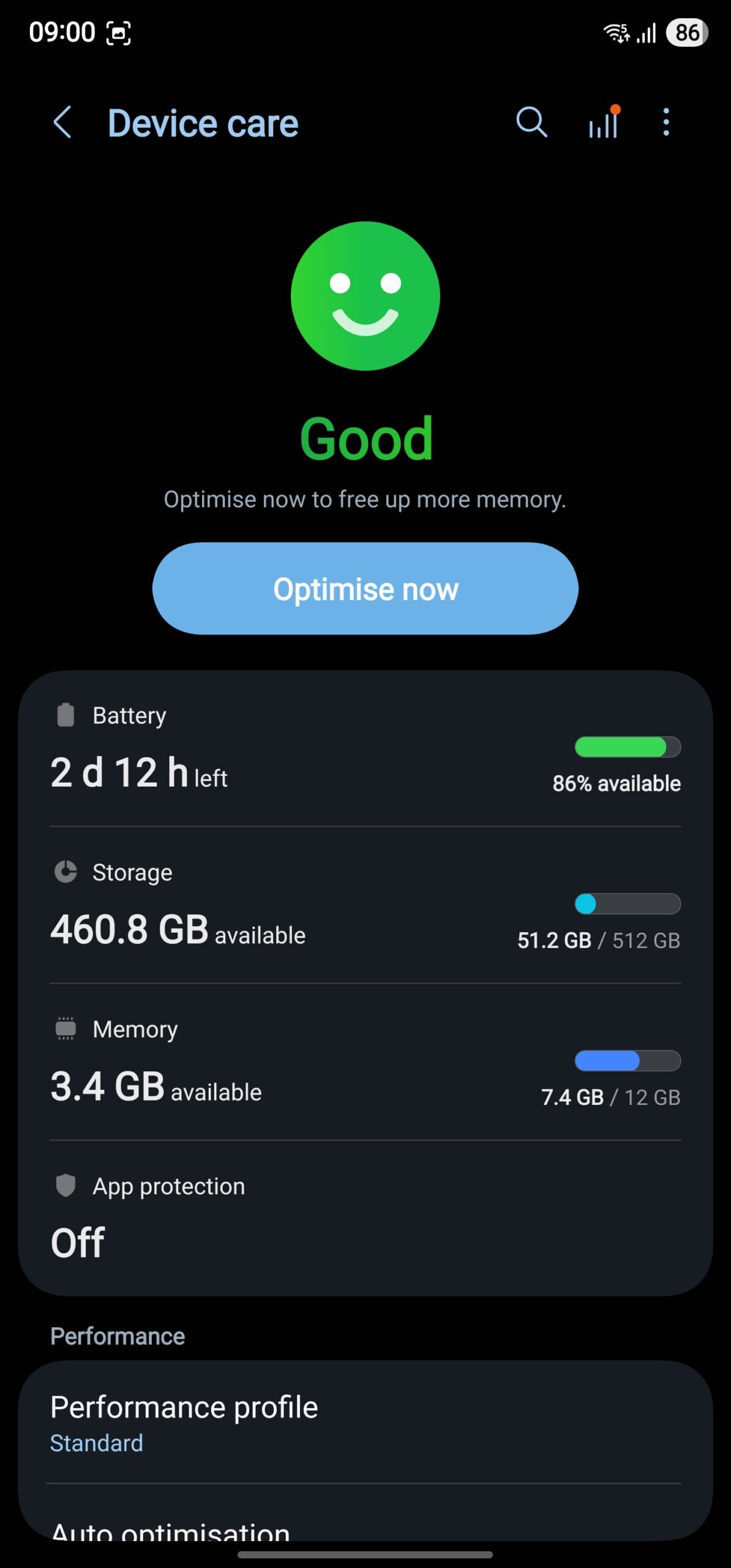Go back using the back arrow

point(63,123)
